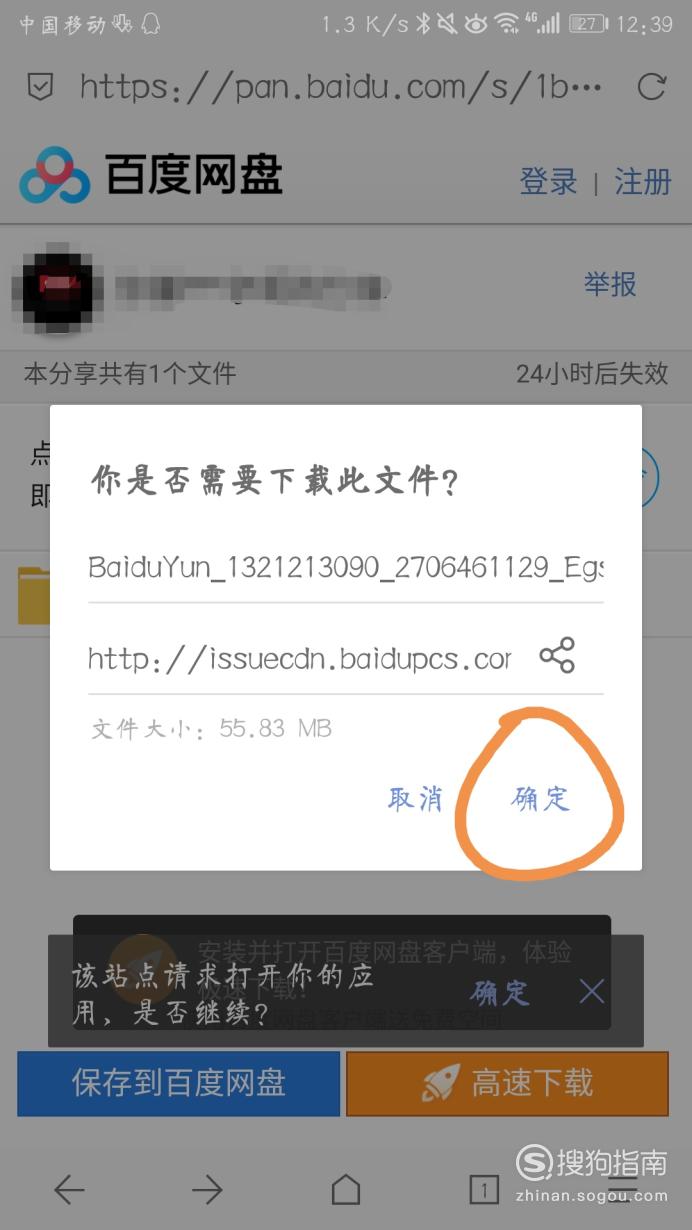
Task: Open the browser tabs switcher
Action: 484,1188
